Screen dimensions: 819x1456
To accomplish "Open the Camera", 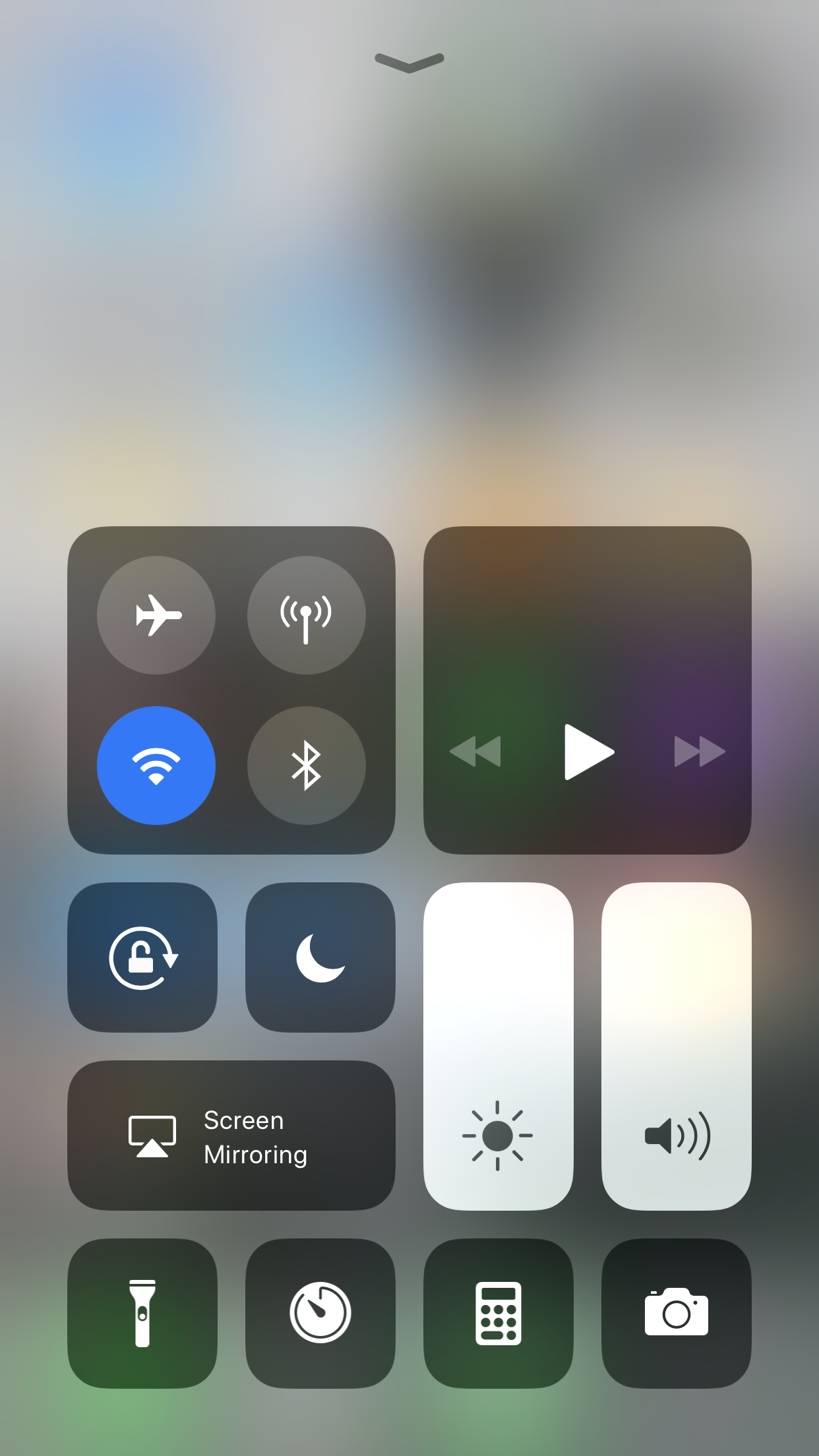I will click(x=676, y=1313).
